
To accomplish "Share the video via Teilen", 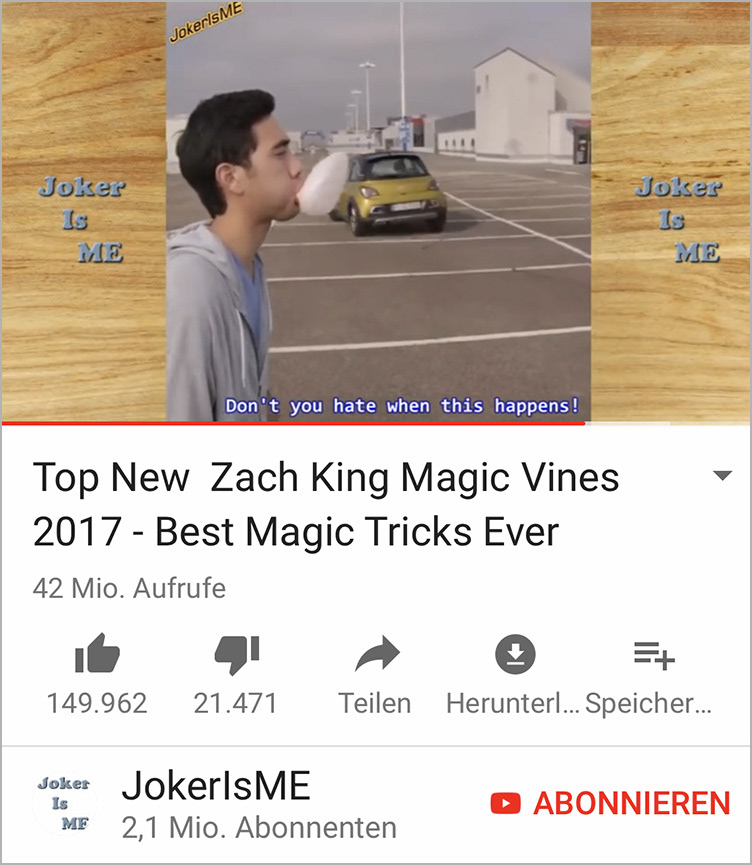I will [x=376, y=657].
